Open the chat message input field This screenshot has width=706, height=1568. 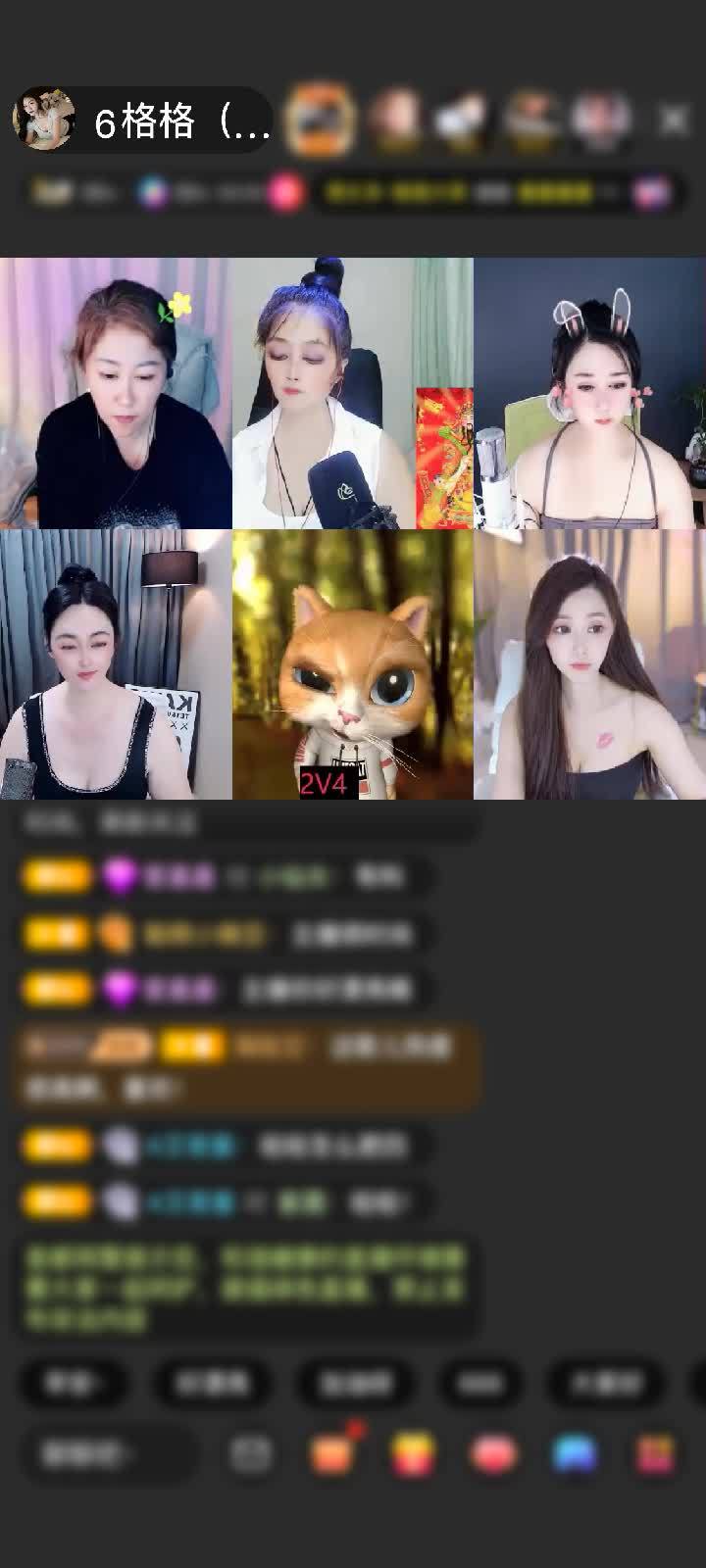108,1454
